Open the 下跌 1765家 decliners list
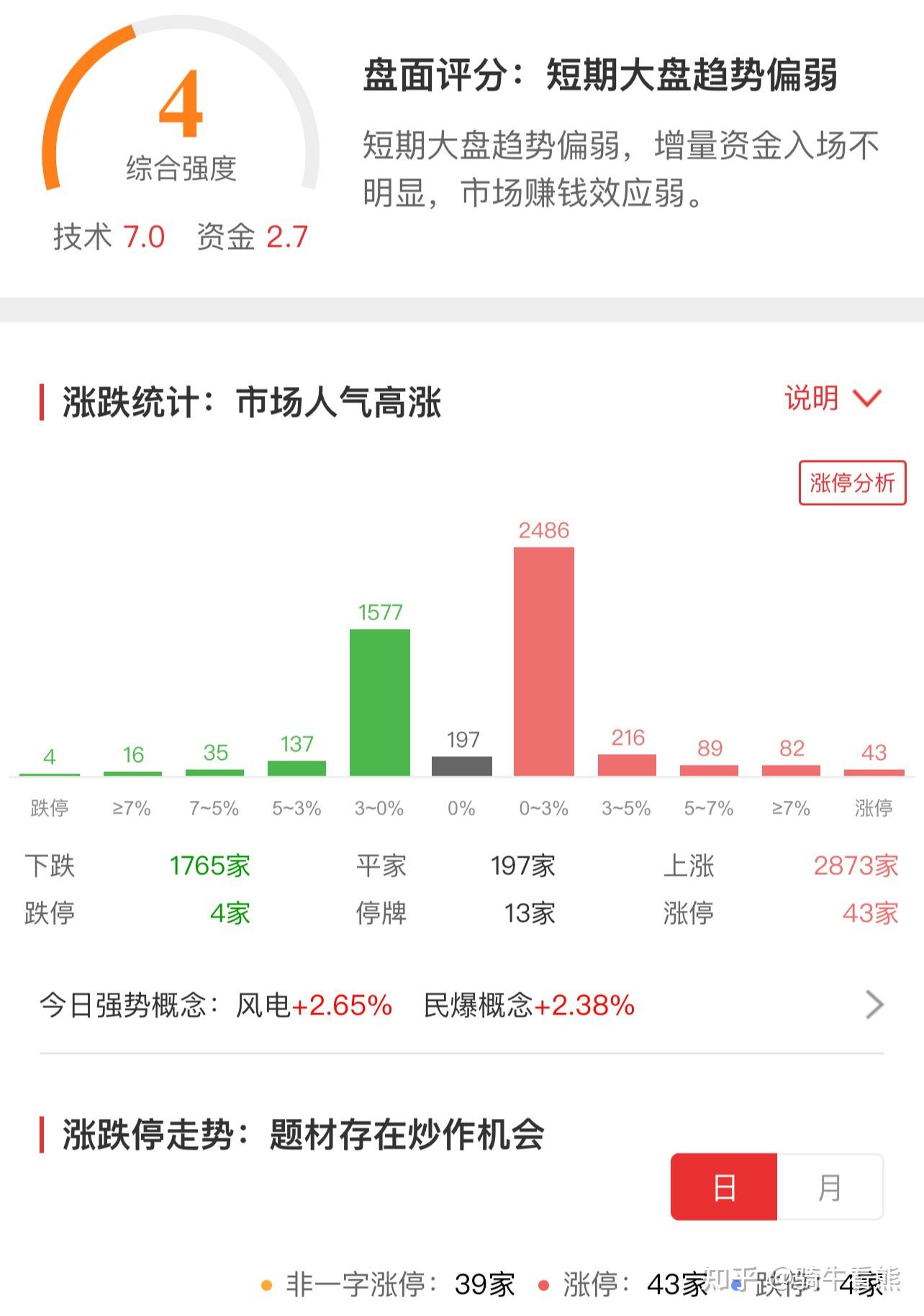924x1316 pixels. 209,866
